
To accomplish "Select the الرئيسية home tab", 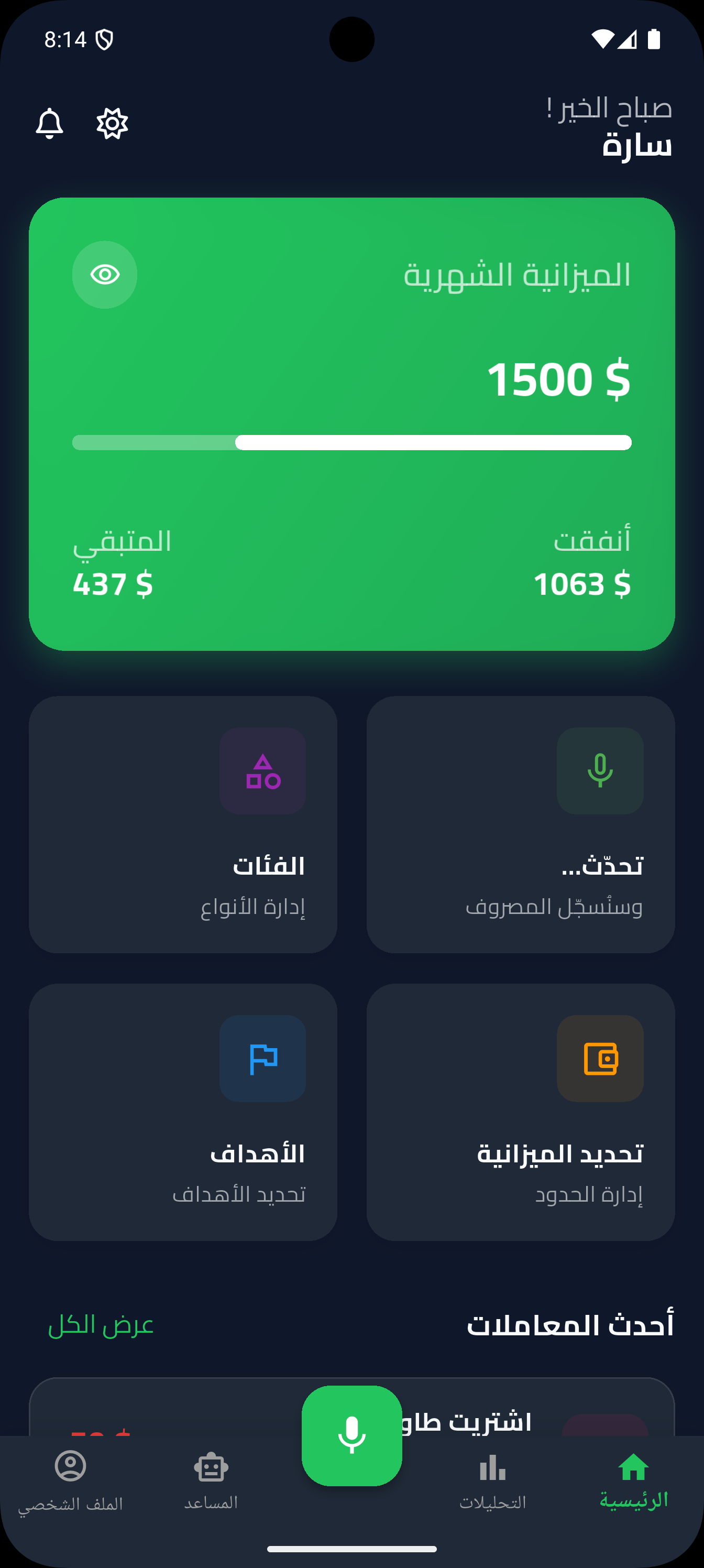I will tap(633, 1476).
